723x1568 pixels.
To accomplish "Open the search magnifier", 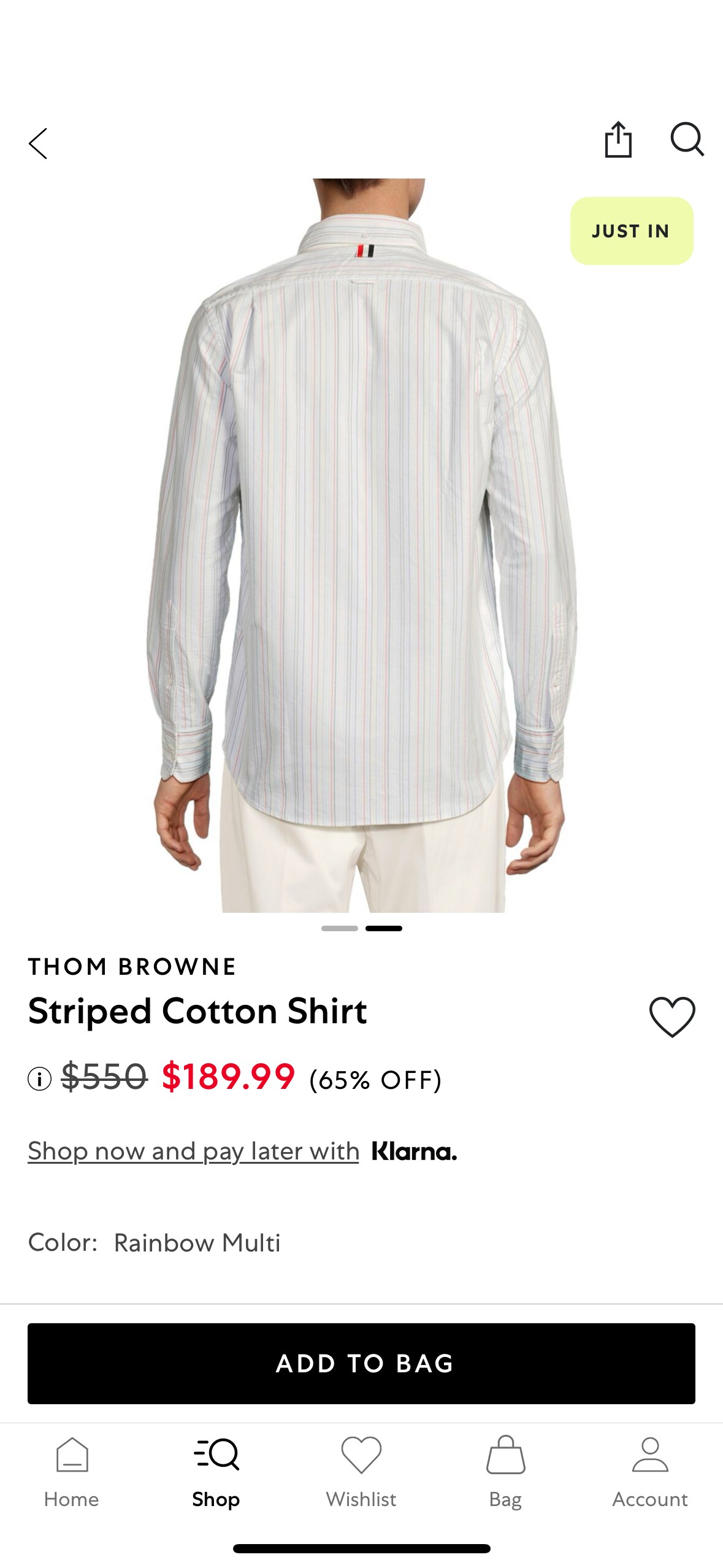I will [686, 140].
